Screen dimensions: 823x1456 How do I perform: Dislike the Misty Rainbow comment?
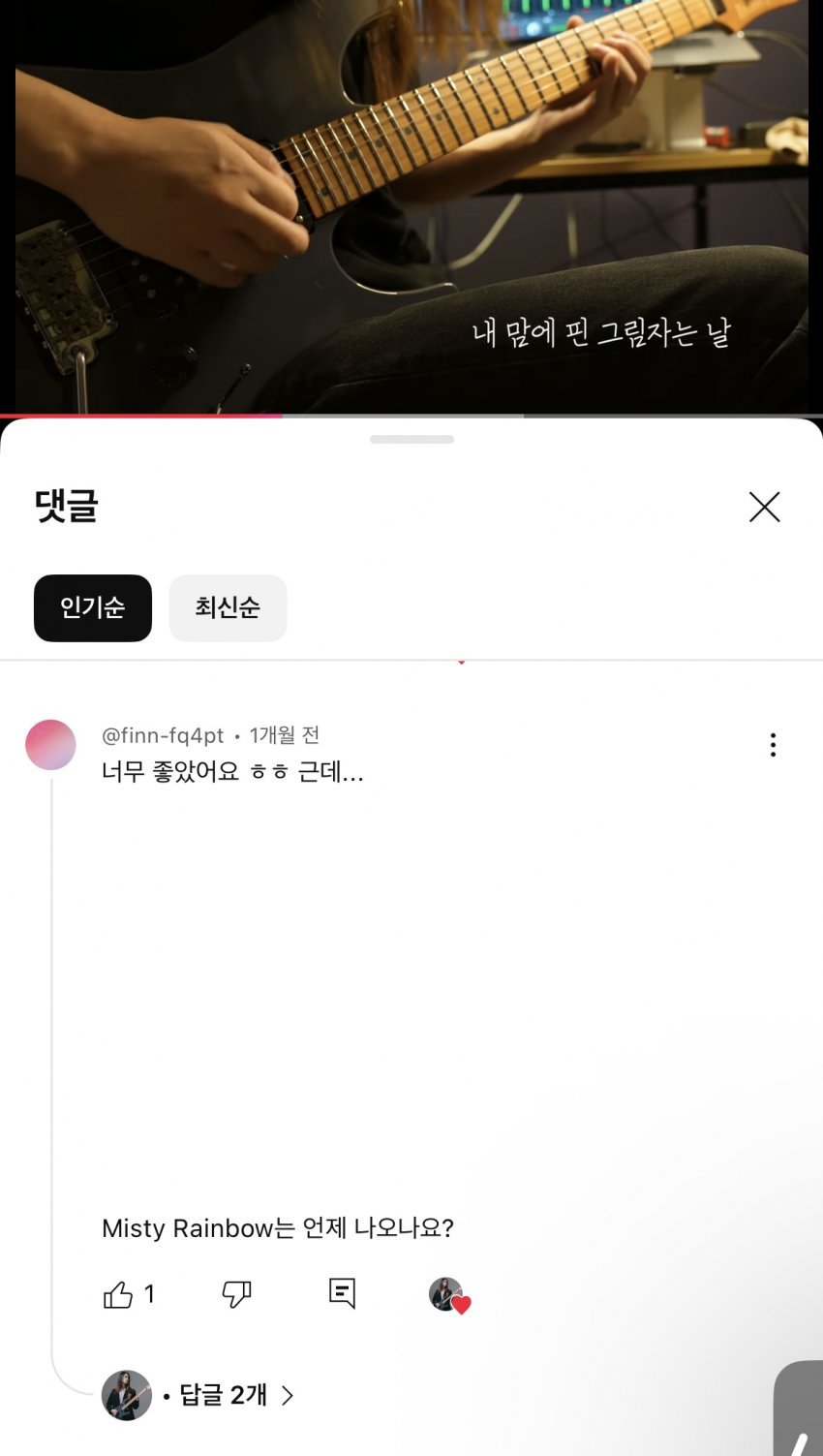(x=236, y=1294)
